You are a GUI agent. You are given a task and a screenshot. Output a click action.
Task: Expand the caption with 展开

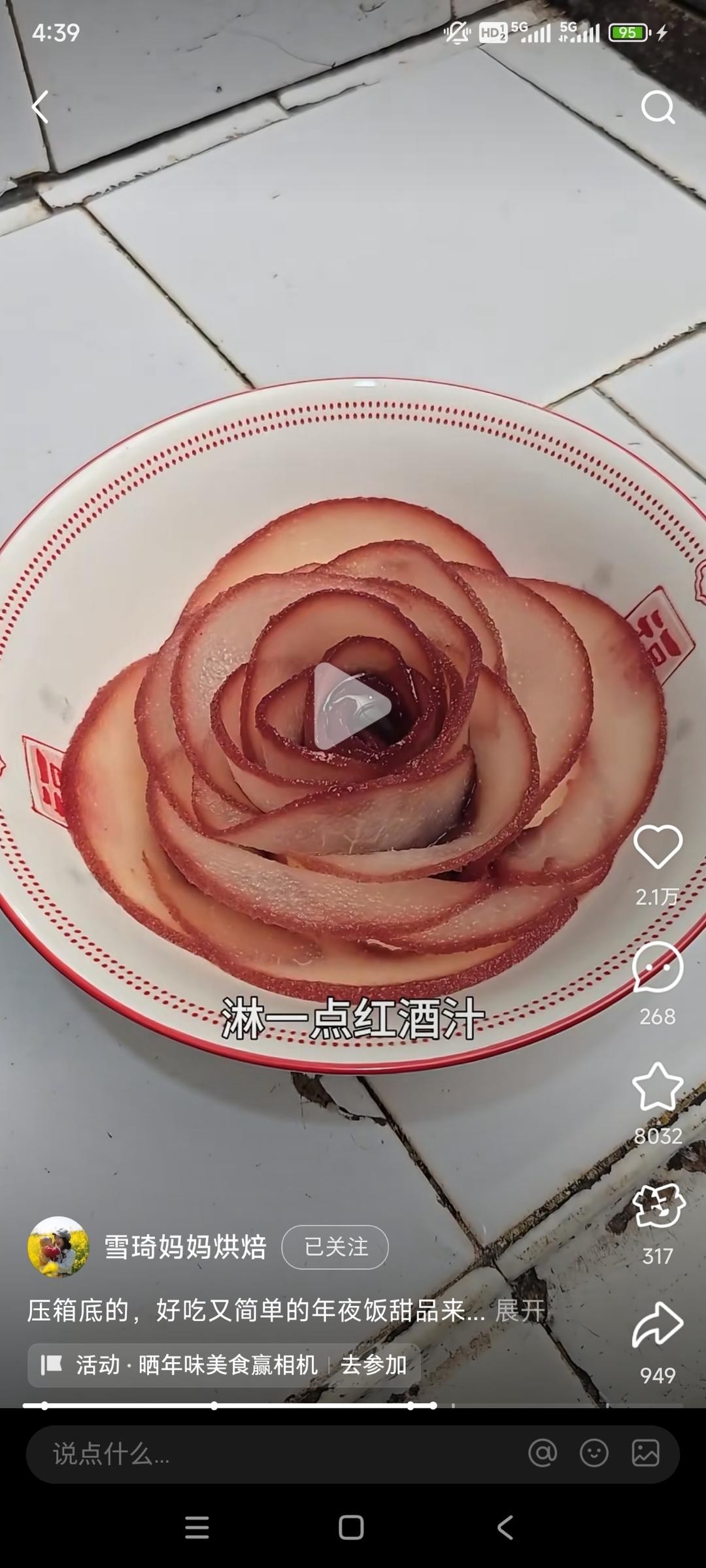coord(520,1310)
